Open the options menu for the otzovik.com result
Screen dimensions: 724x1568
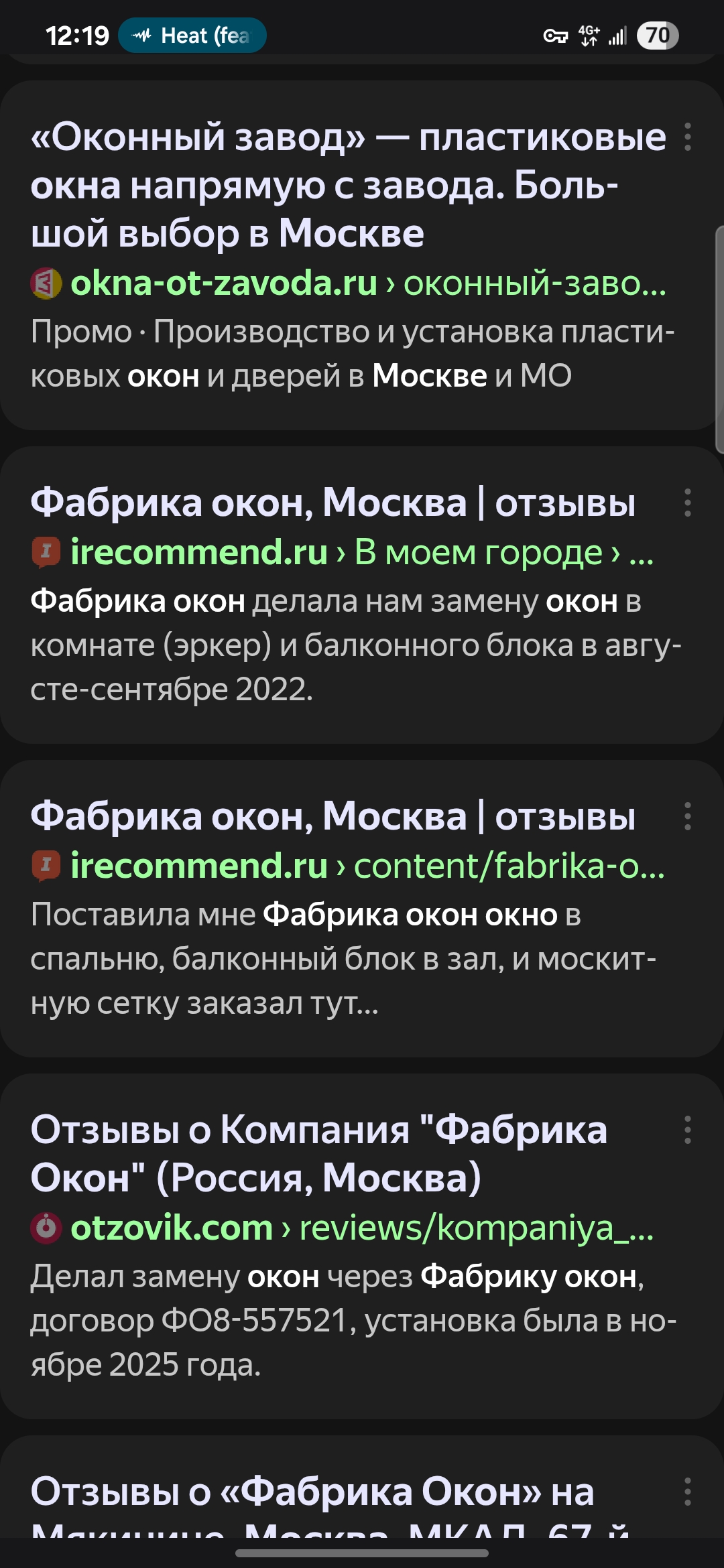click(x=687, y=1130)
